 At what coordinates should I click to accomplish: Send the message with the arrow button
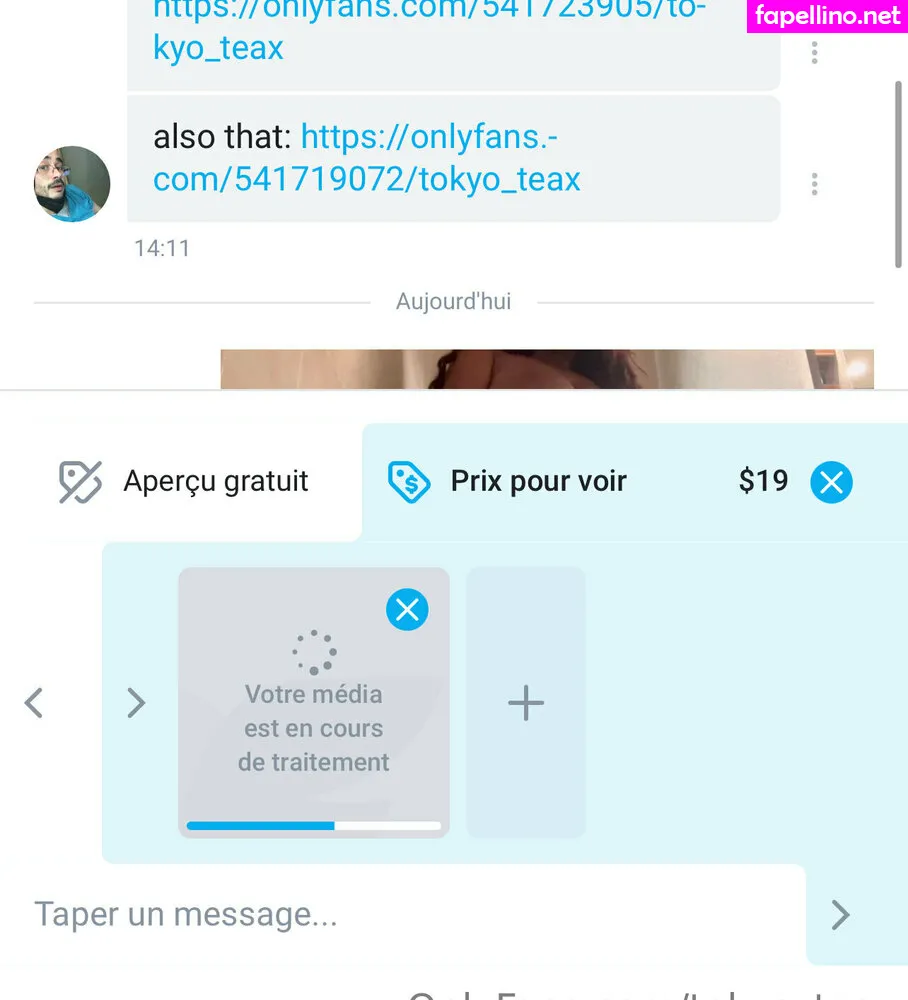coord(841,914)
